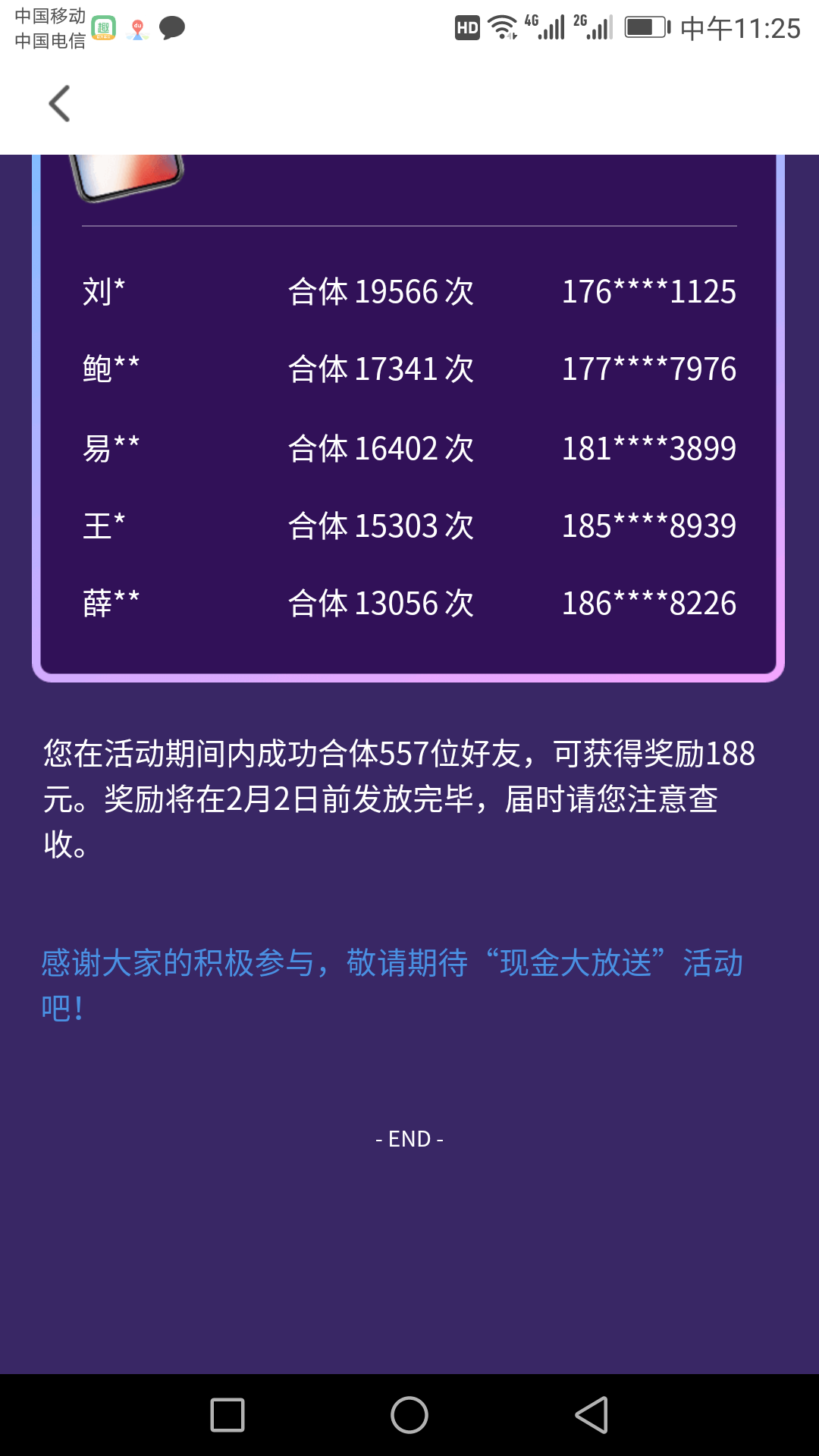Image resolution: width=819 pixels, height=1456 pixels.
Task: Tap the Baidu map notification icon
Action: [136, 29]
